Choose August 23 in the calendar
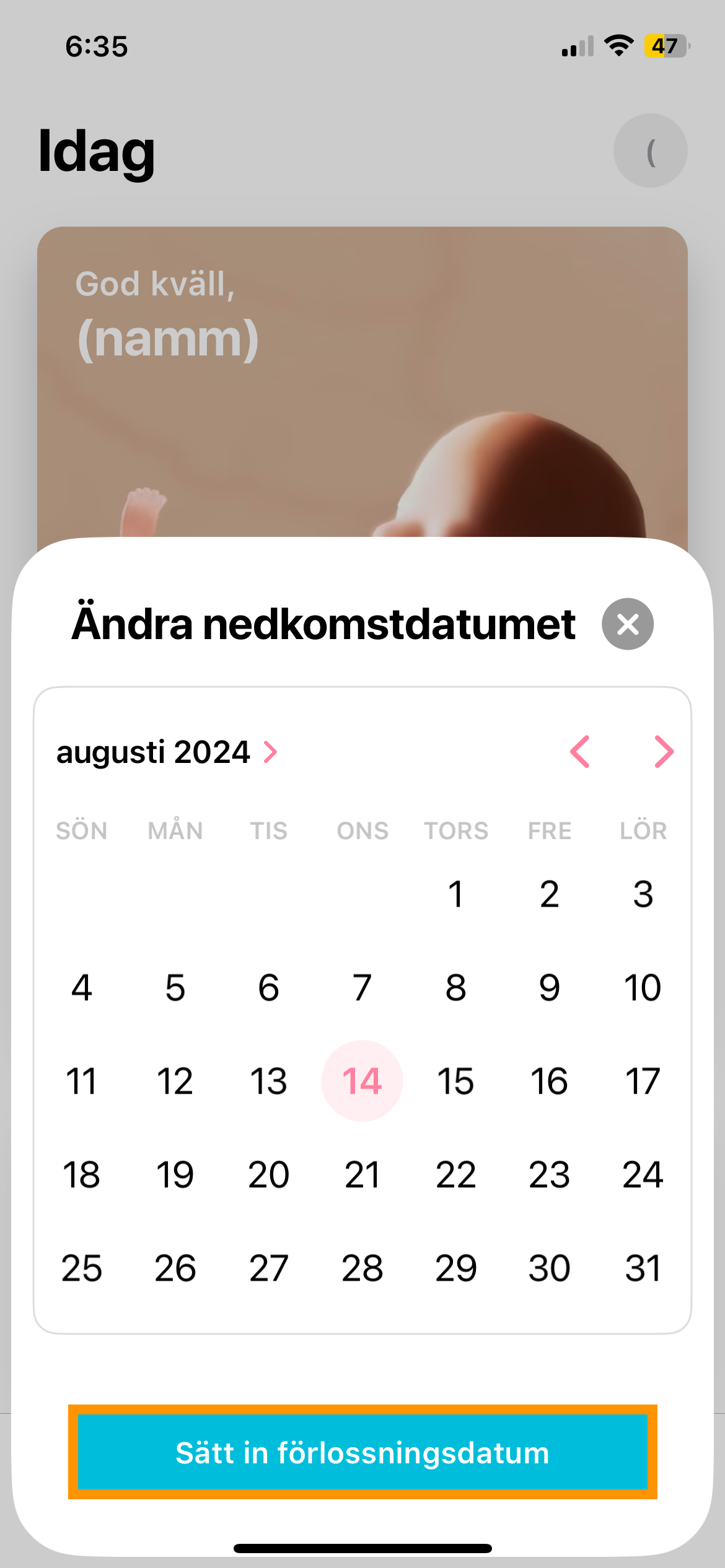 [x=550, y=1175]
